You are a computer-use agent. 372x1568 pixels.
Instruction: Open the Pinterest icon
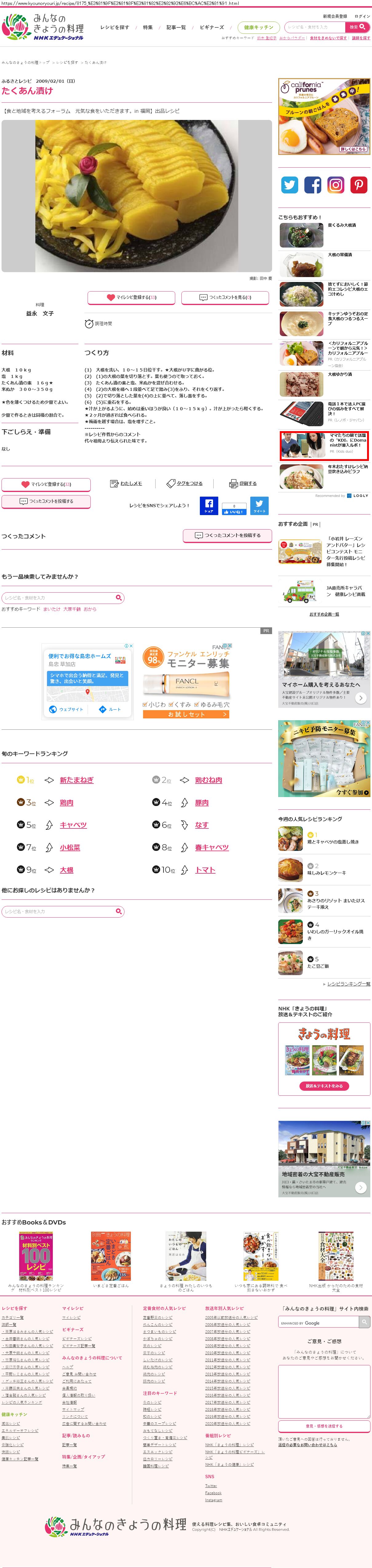358,185
